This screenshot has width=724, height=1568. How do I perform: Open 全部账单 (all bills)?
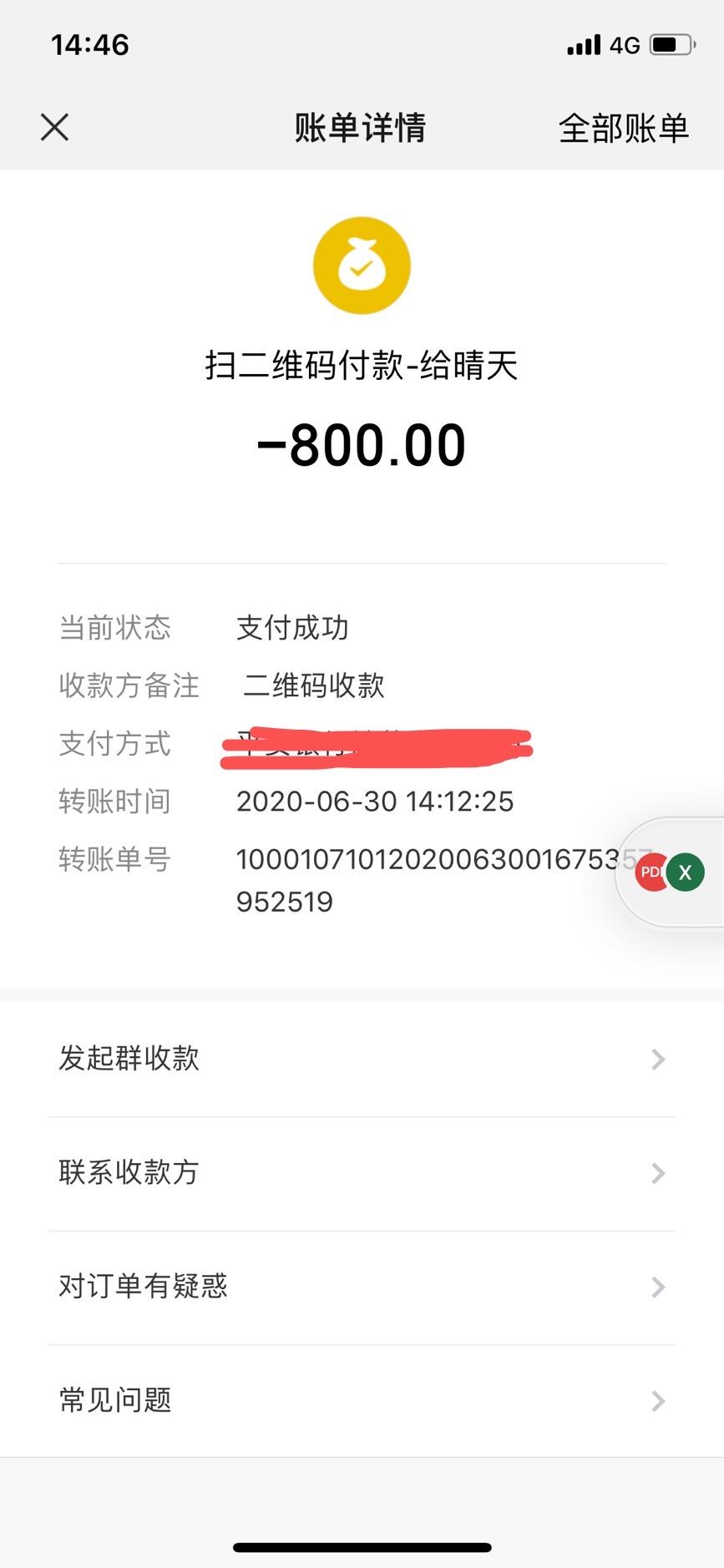point(623,129)
